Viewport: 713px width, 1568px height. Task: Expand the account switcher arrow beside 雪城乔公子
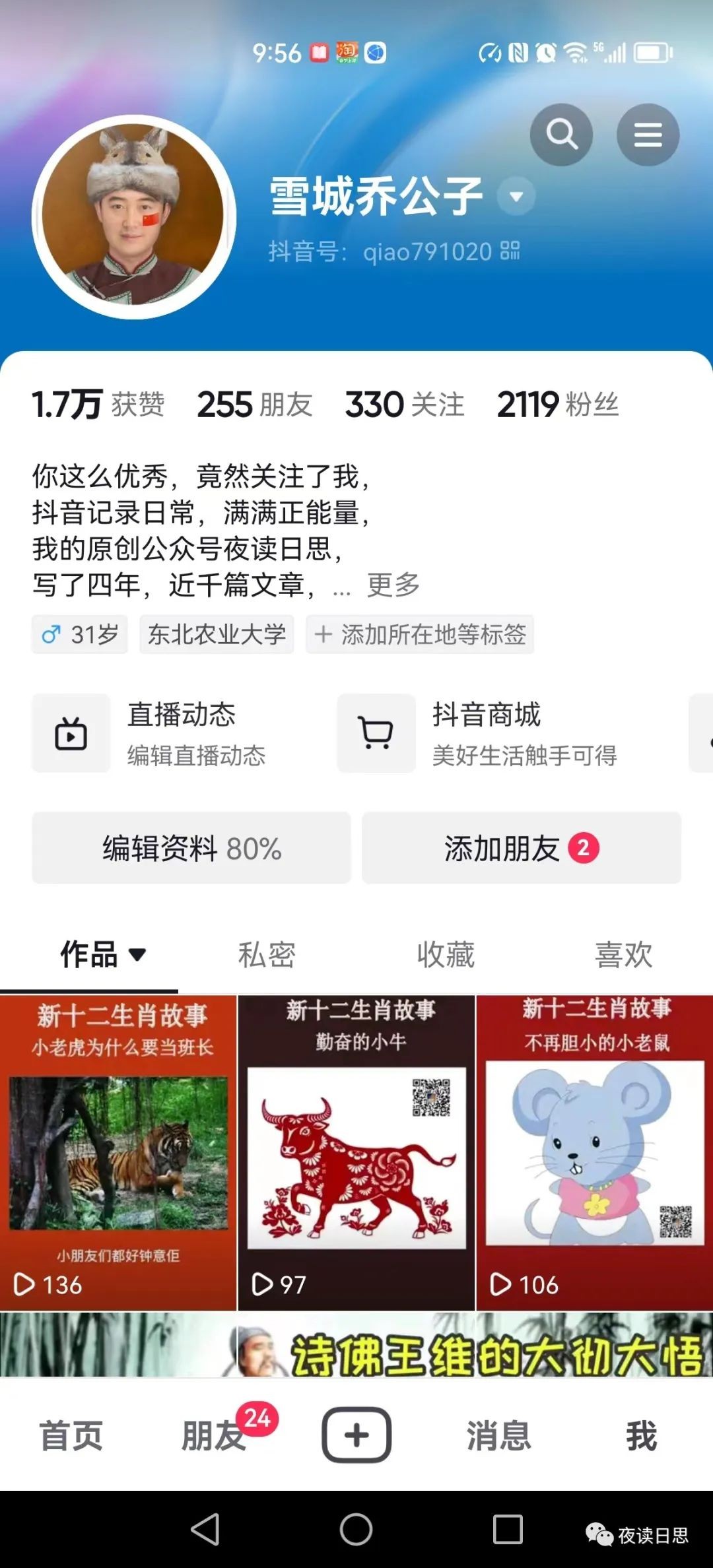click(x=516, y=196)
